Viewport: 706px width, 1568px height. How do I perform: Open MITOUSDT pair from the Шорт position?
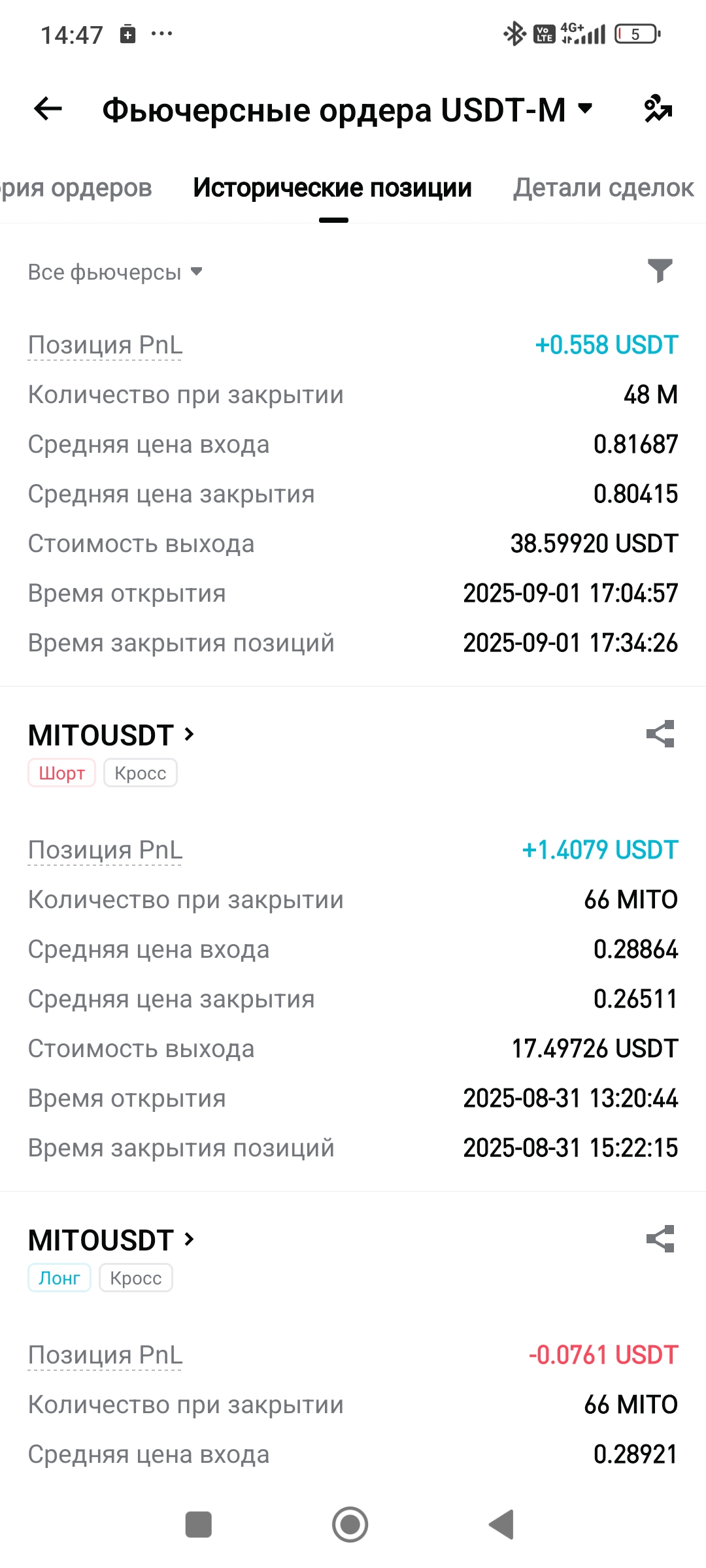click(x=111, y=735)
